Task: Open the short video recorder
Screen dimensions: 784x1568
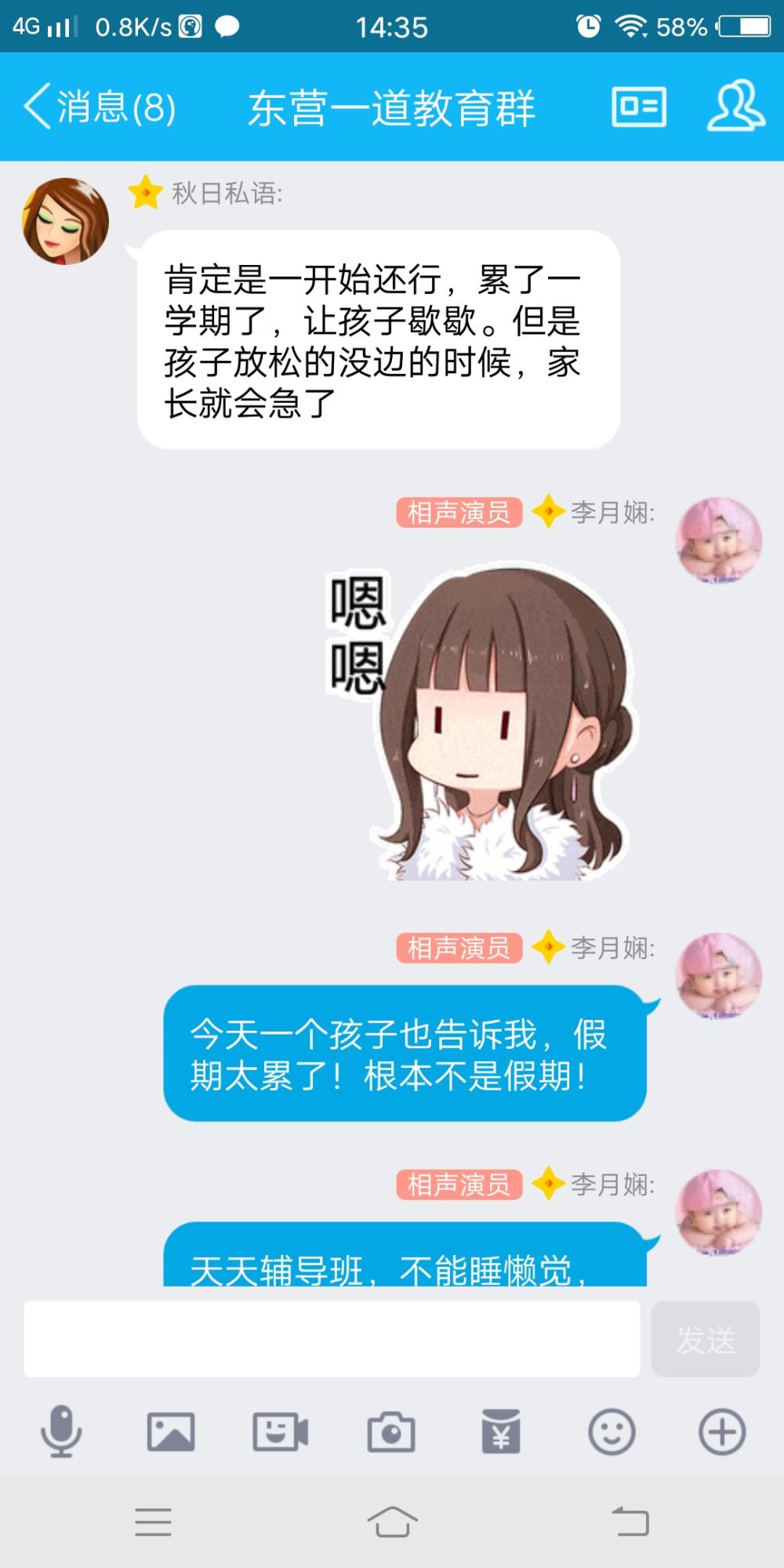Action: 280,1432
